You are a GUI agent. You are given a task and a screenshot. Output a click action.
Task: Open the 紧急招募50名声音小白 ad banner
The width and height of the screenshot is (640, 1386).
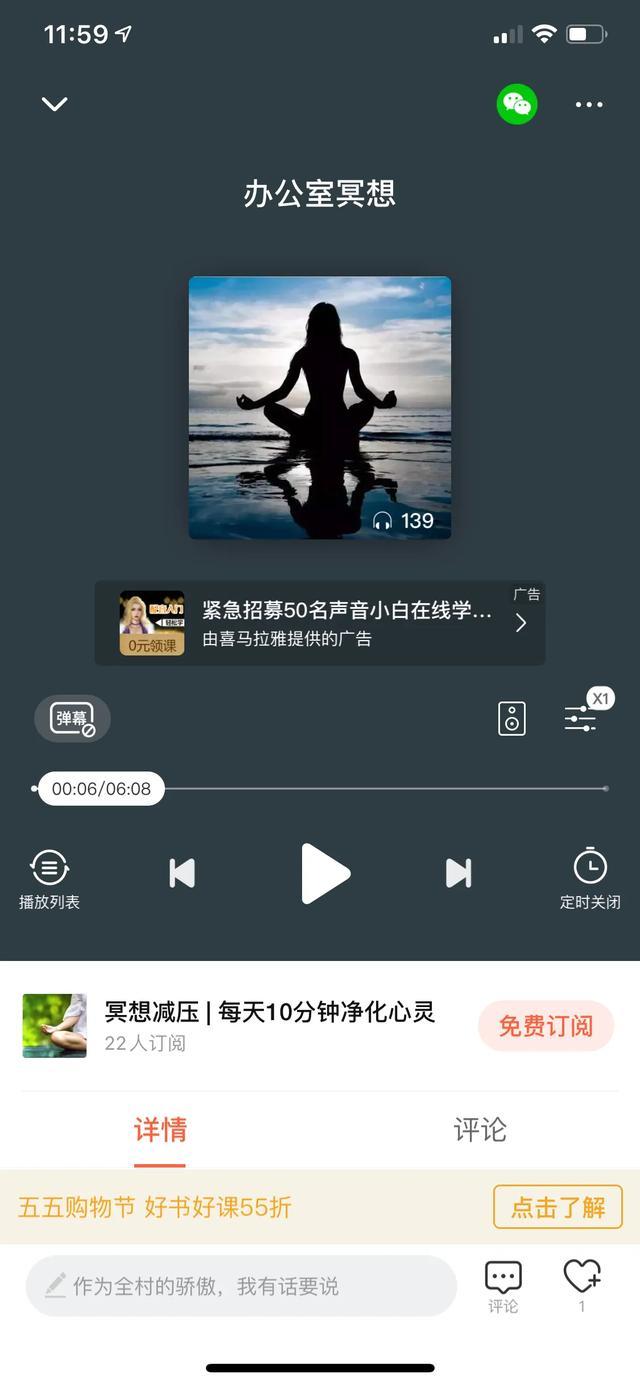click(x=320, y=623)
